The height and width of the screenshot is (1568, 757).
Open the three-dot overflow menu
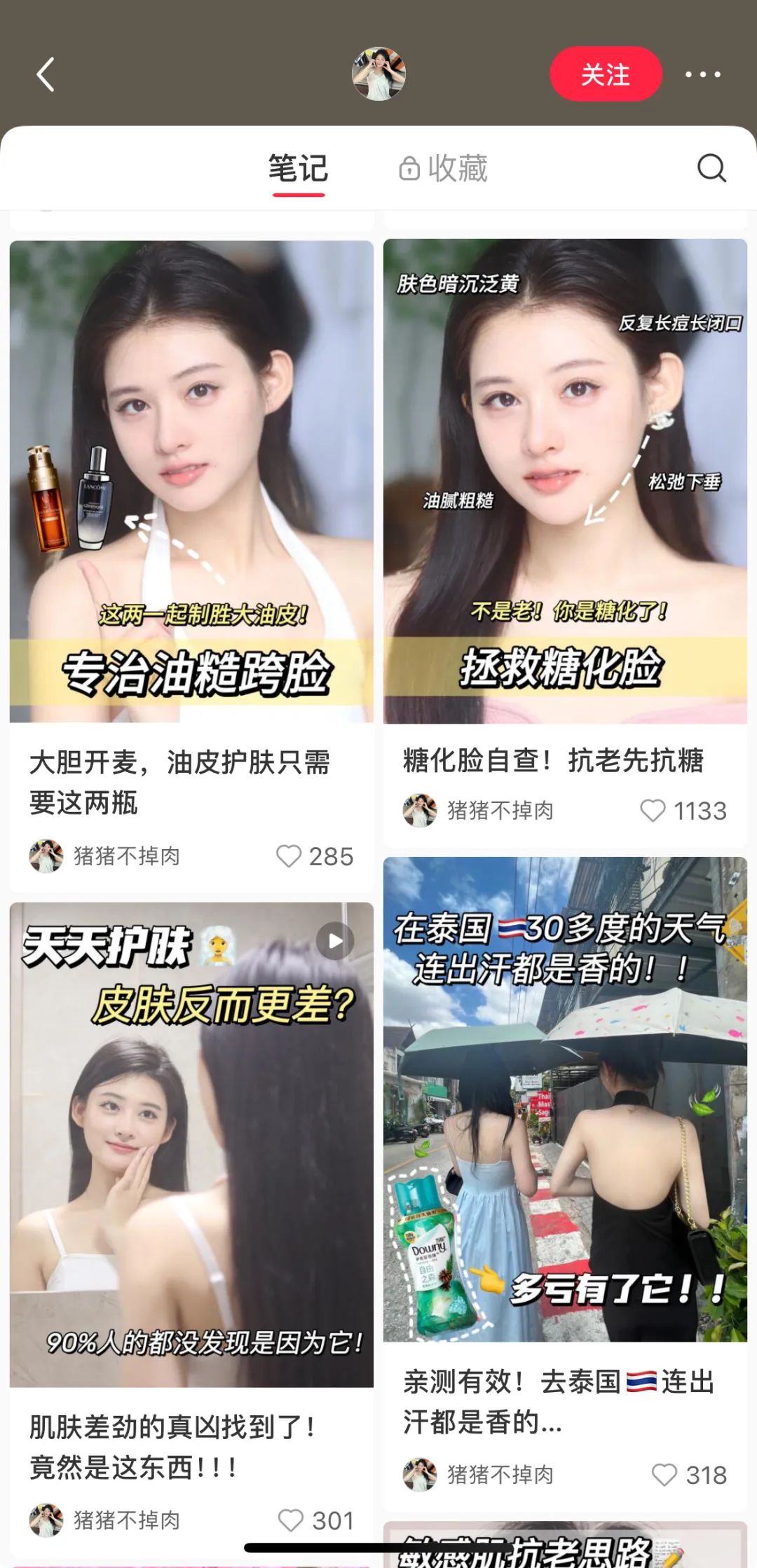[x=702, y=74]
